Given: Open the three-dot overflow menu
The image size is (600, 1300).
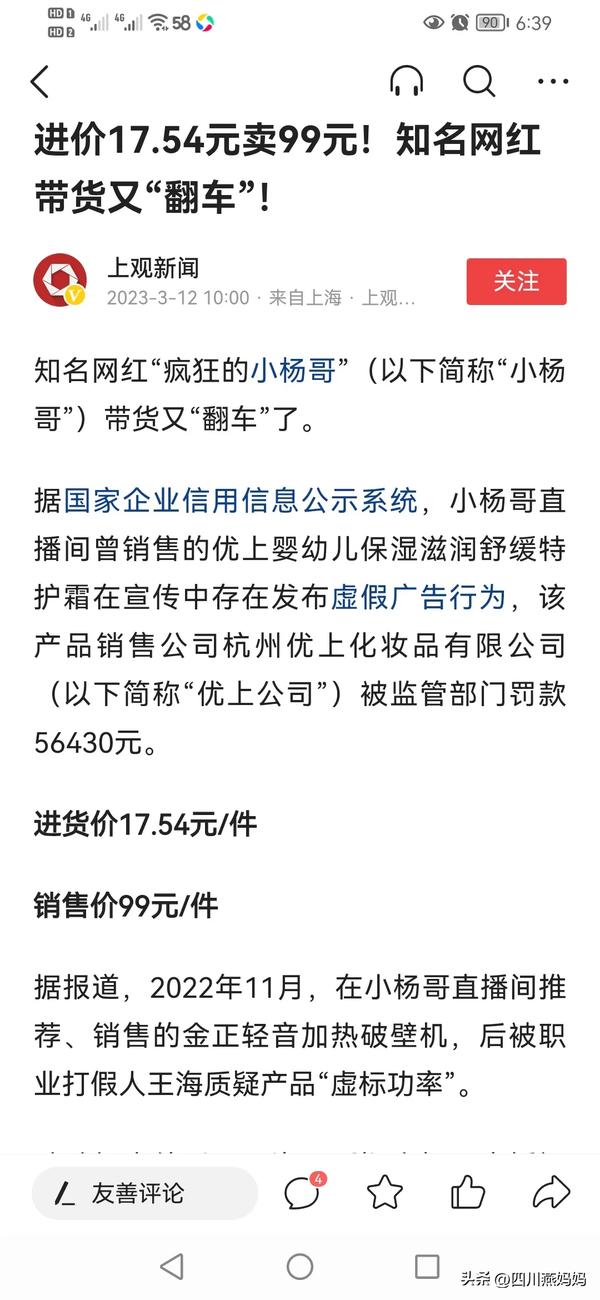Looking at the screenshot, I should coord(553,82).
